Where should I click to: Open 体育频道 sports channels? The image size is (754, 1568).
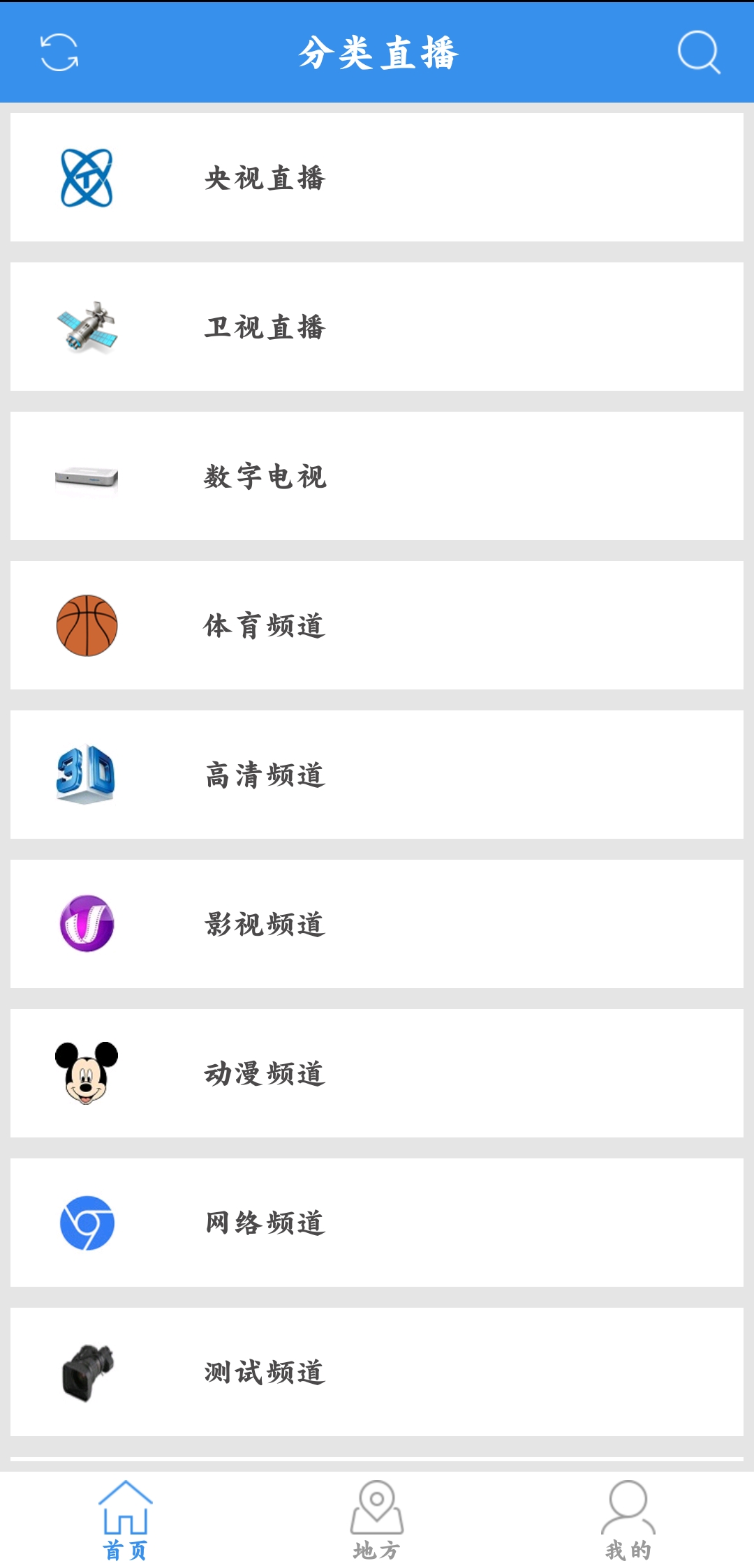tap(377, 625)
